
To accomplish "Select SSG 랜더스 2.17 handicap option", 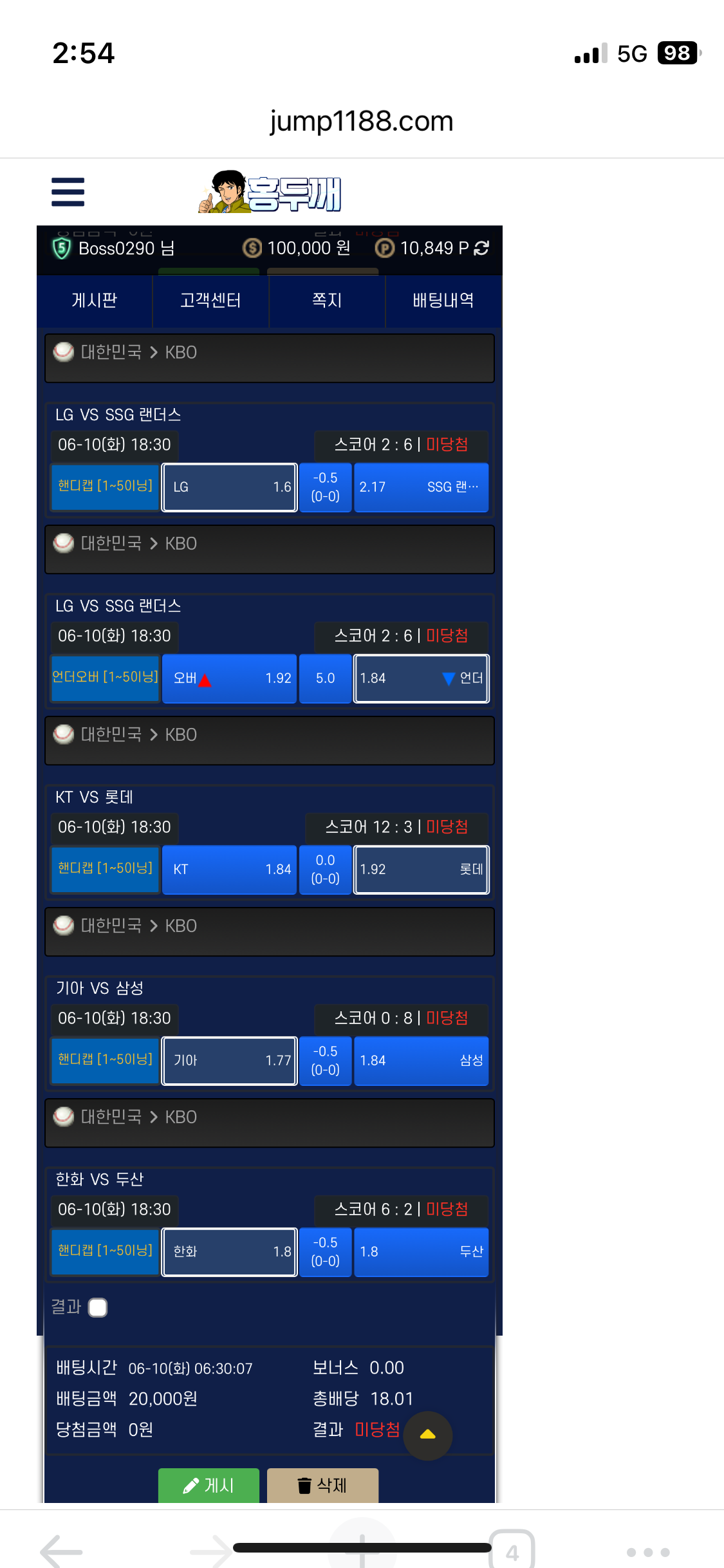I will click(422, 487).
